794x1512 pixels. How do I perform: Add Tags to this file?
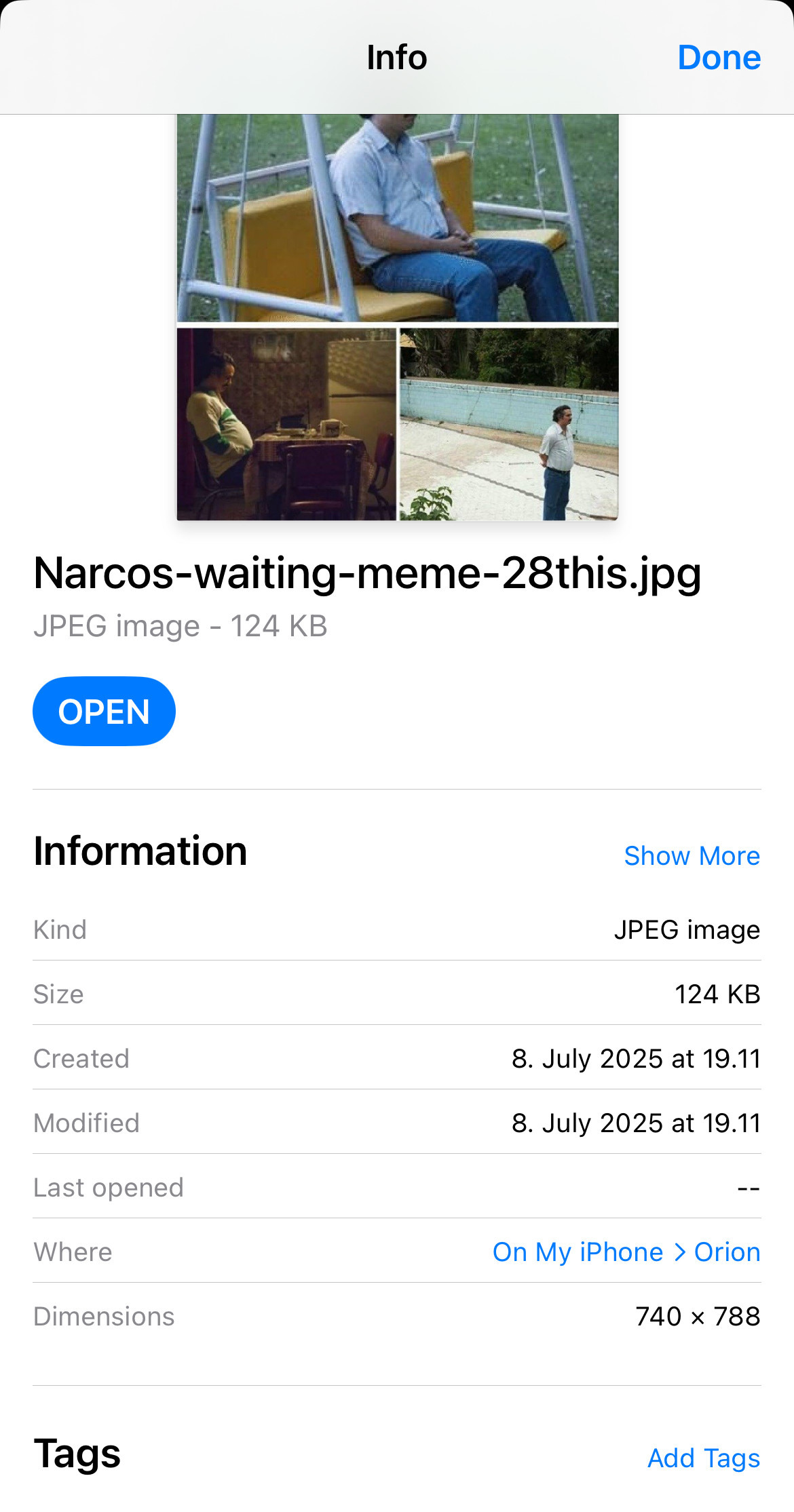[x=703, y=1458]
